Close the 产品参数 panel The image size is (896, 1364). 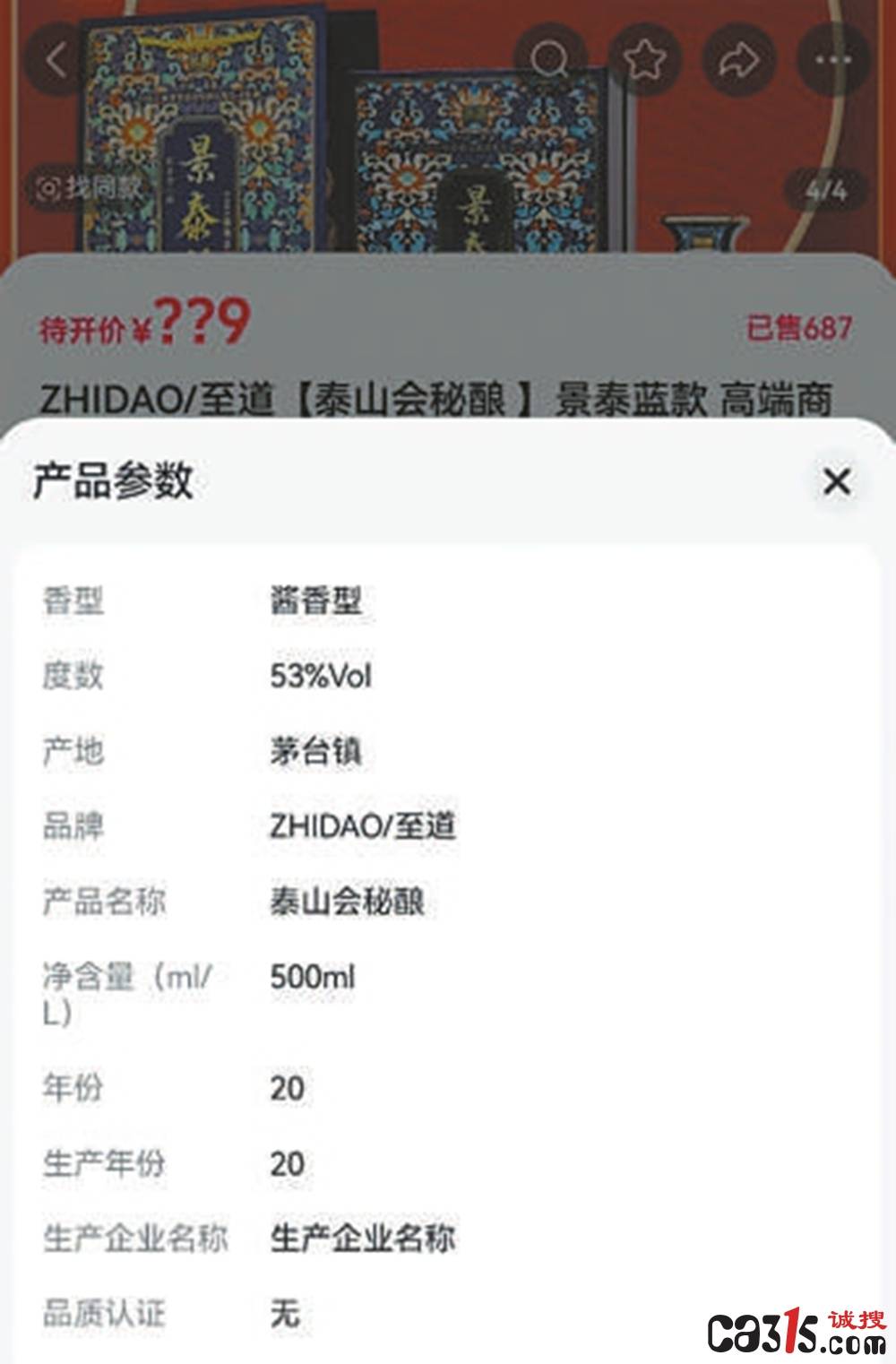[x=837, y=482]
